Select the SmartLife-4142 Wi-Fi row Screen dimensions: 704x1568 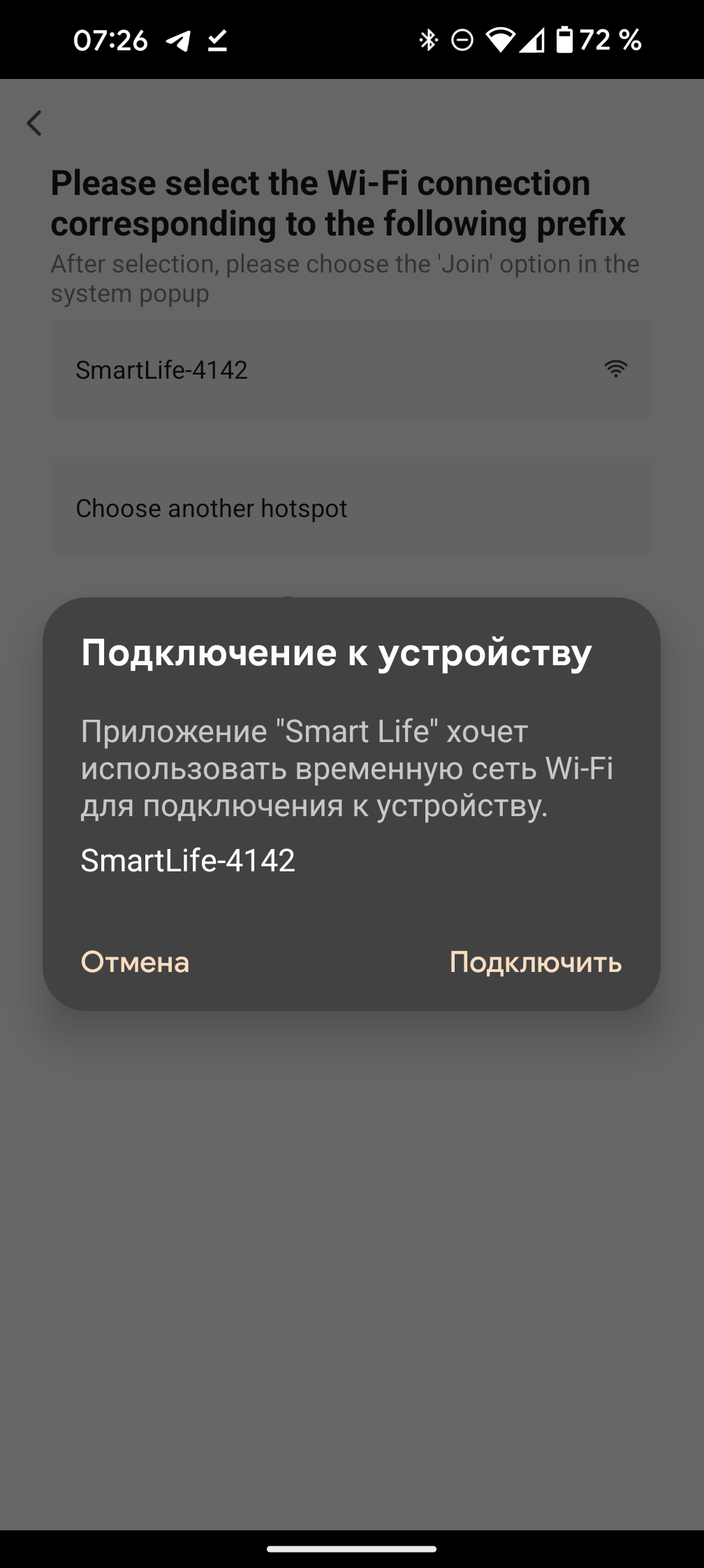(351, 370)
